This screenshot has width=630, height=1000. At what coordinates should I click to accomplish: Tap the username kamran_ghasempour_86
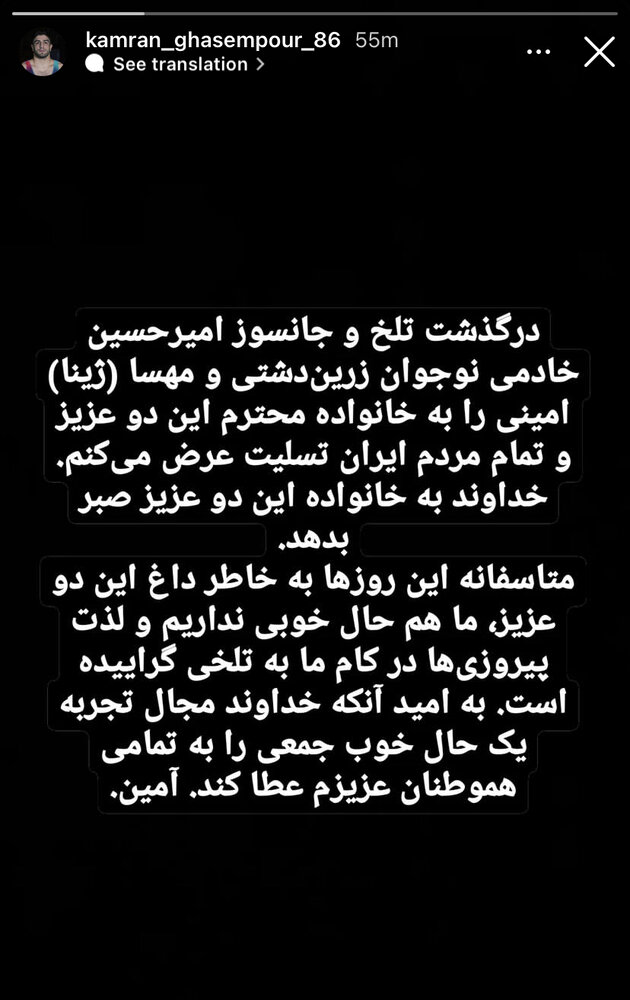(x=213, y=40)
